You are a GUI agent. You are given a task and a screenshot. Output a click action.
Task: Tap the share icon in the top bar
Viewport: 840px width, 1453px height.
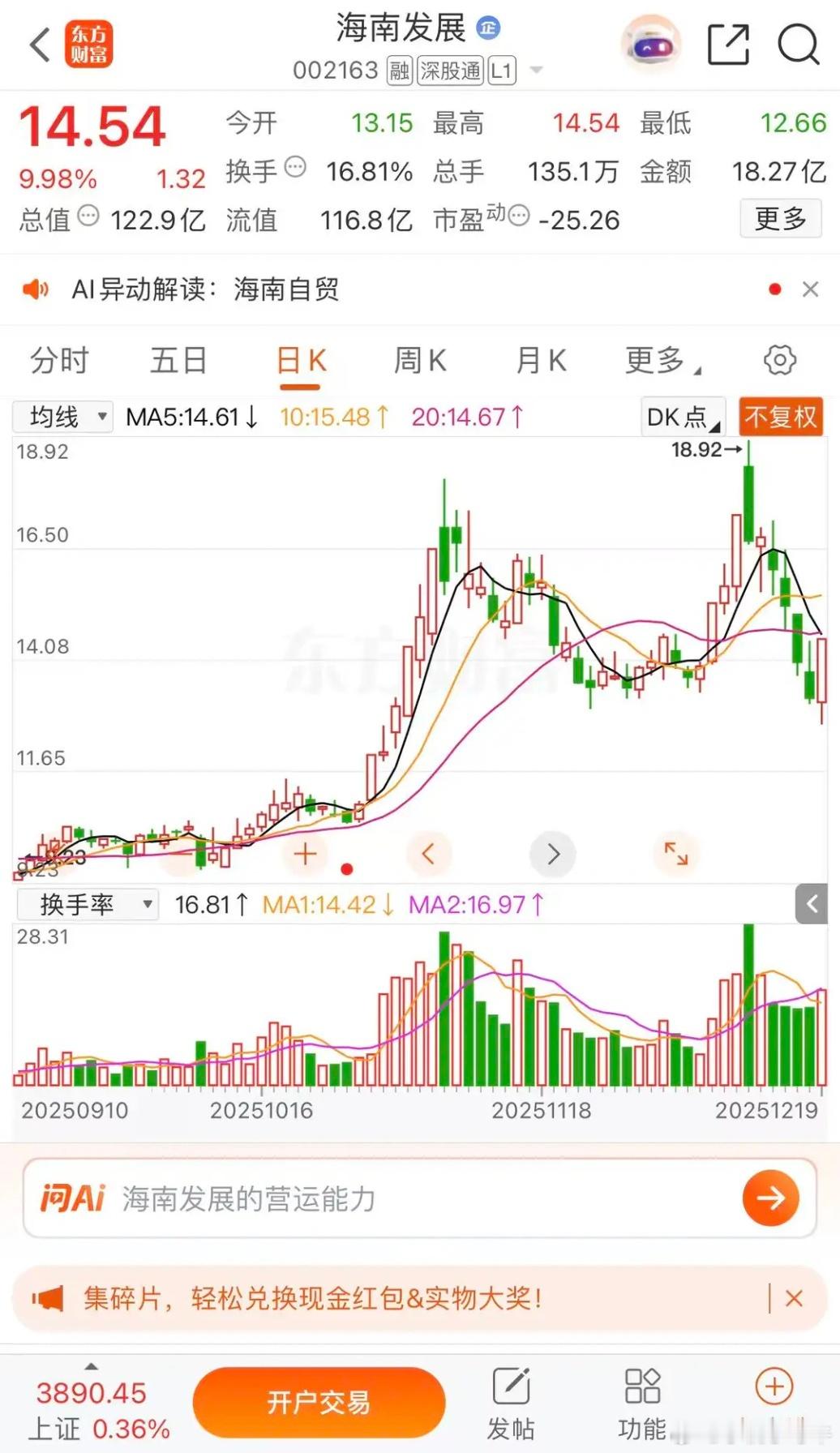[728, 46]
